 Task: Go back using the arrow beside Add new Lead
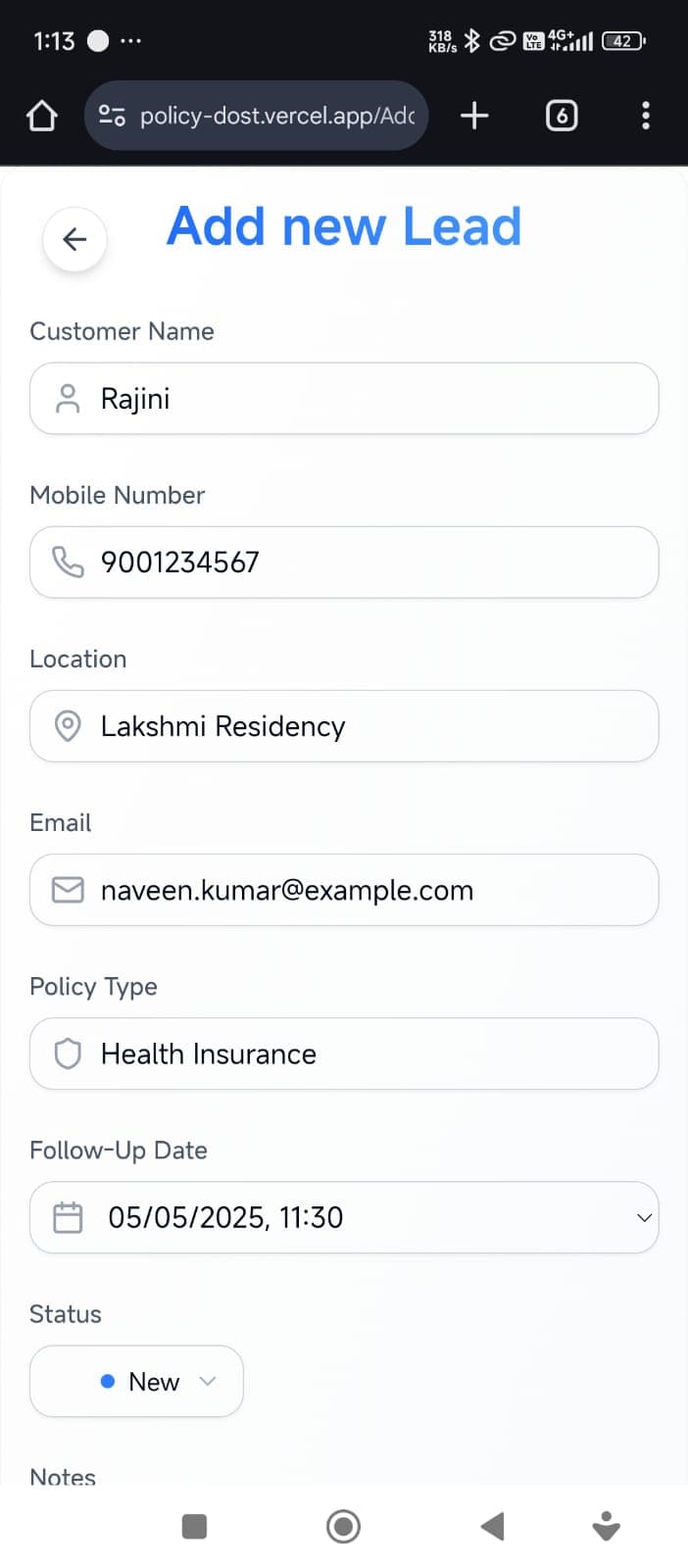(x=74, y=239)
